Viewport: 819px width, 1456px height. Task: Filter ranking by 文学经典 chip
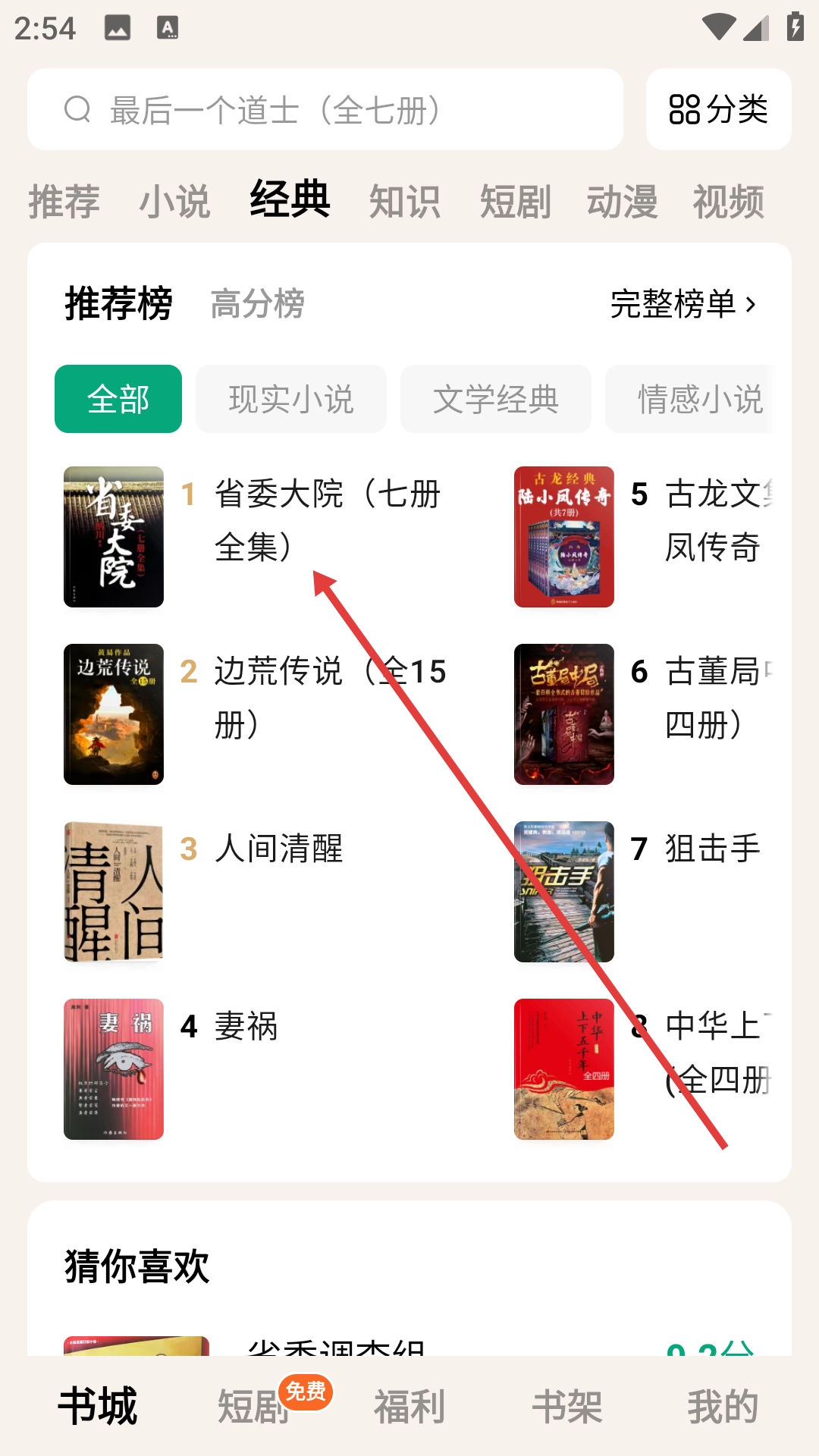496,399
